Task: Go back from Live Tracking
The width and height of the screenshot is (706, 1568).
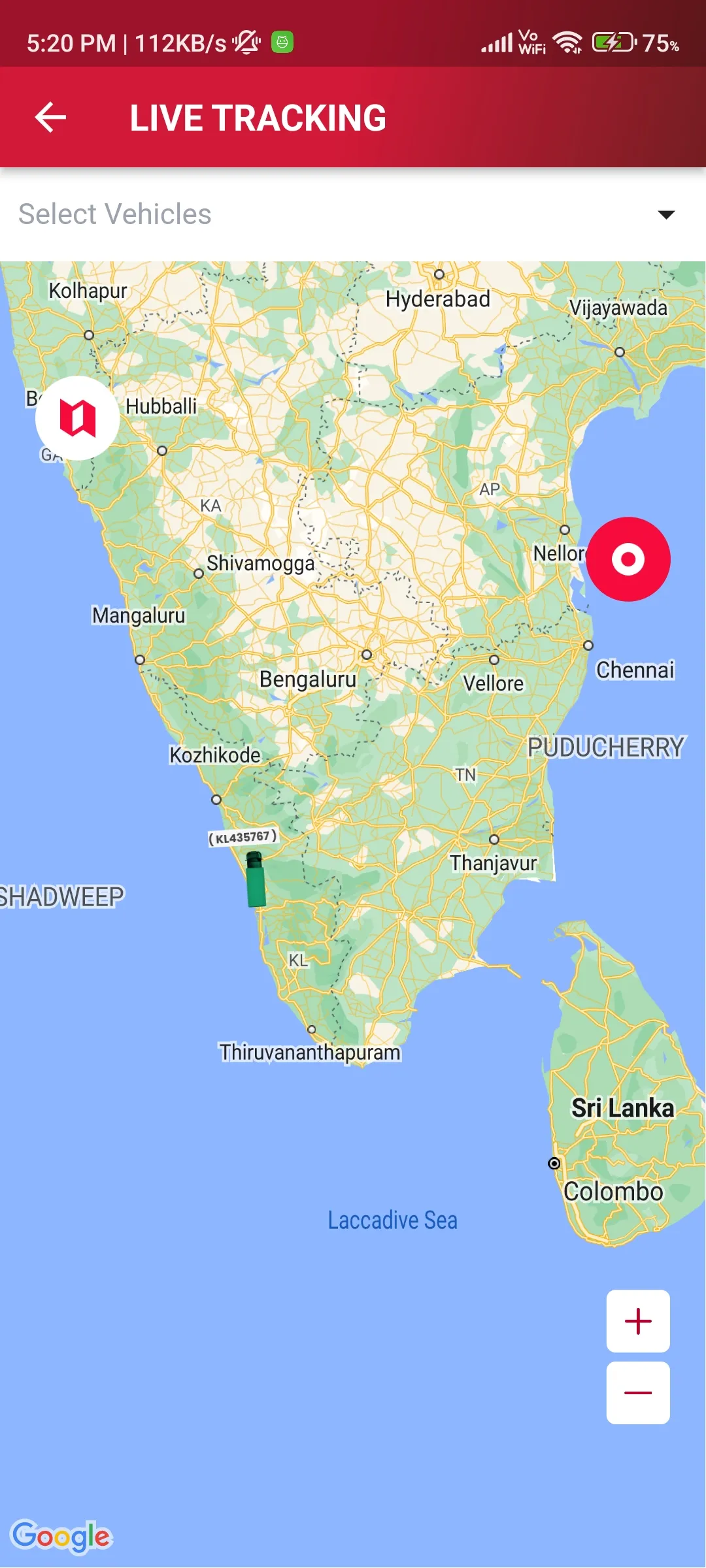Action: pos(50,118)
